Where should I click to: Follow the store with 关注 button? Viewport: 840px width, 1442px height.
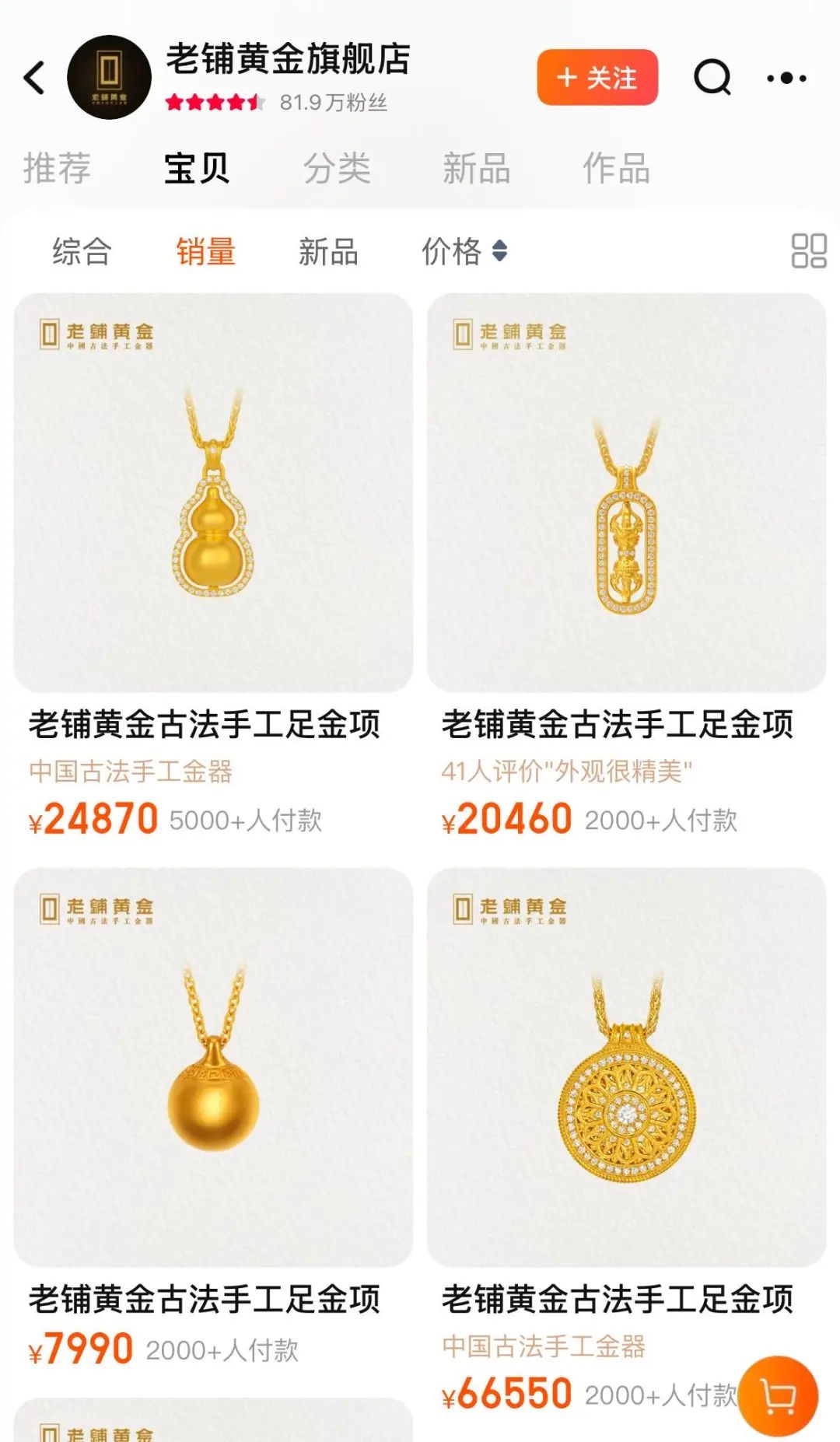tap(597, 77)
